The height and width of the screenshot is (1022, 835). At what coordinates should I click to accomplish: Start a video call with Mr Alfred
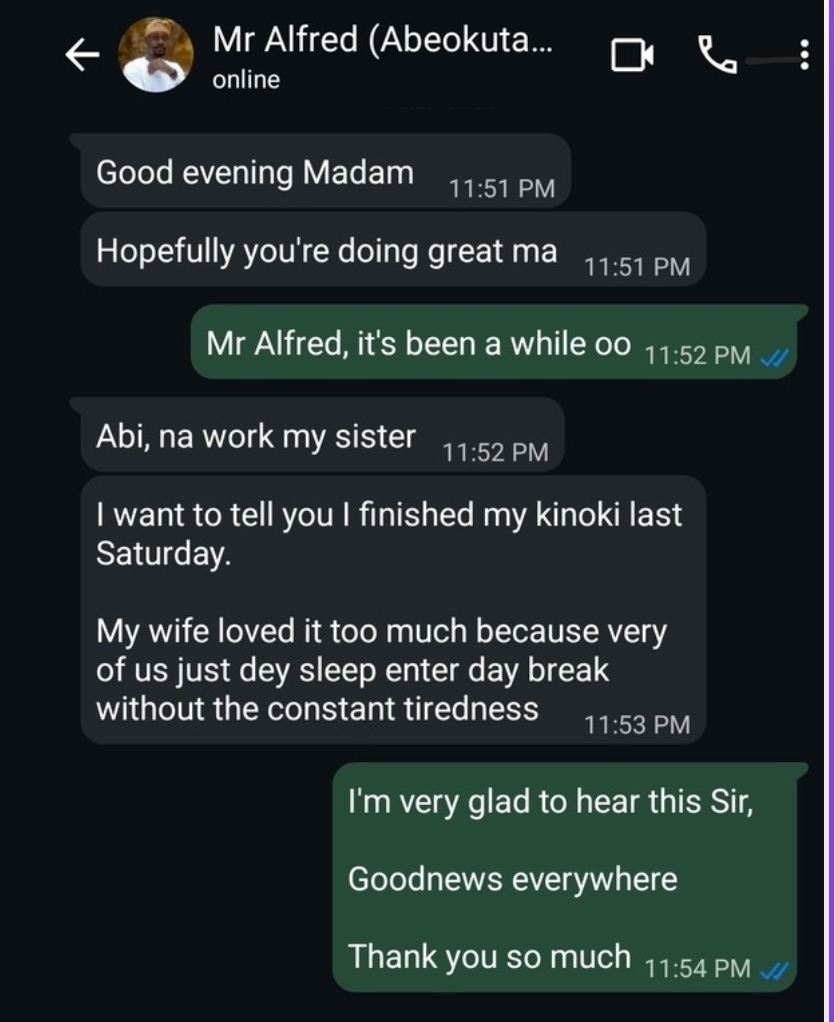pos(632,56)
